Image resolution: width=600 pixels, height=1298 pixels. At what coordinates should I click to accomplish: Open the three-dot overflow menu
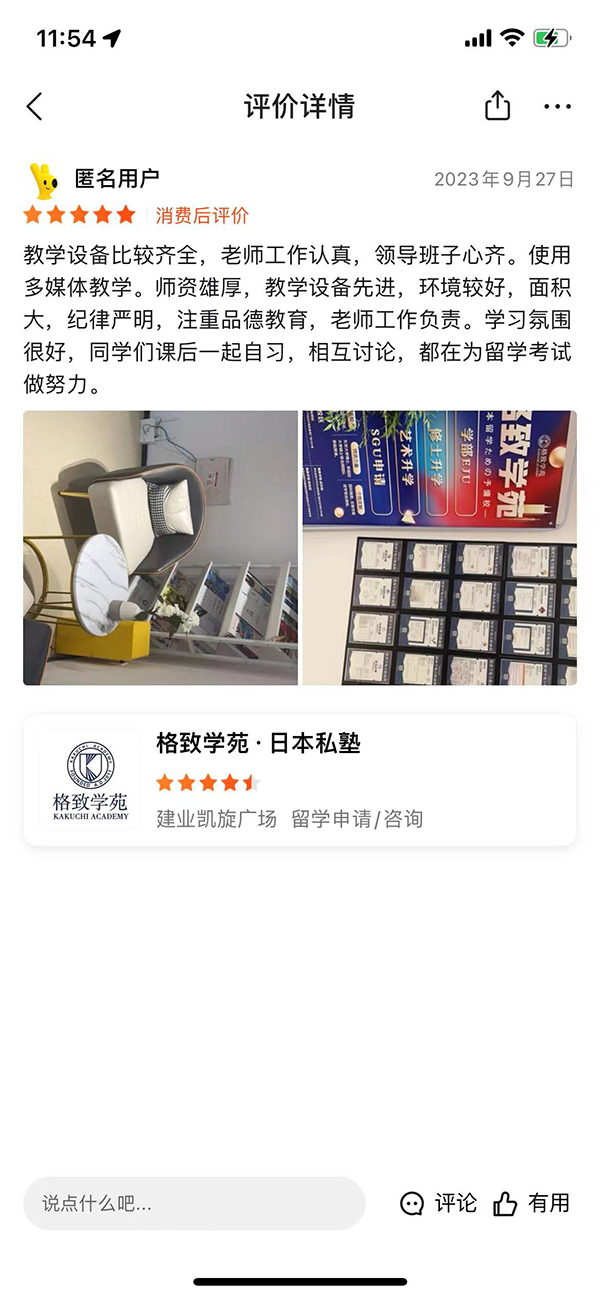[x=557, y=107]
